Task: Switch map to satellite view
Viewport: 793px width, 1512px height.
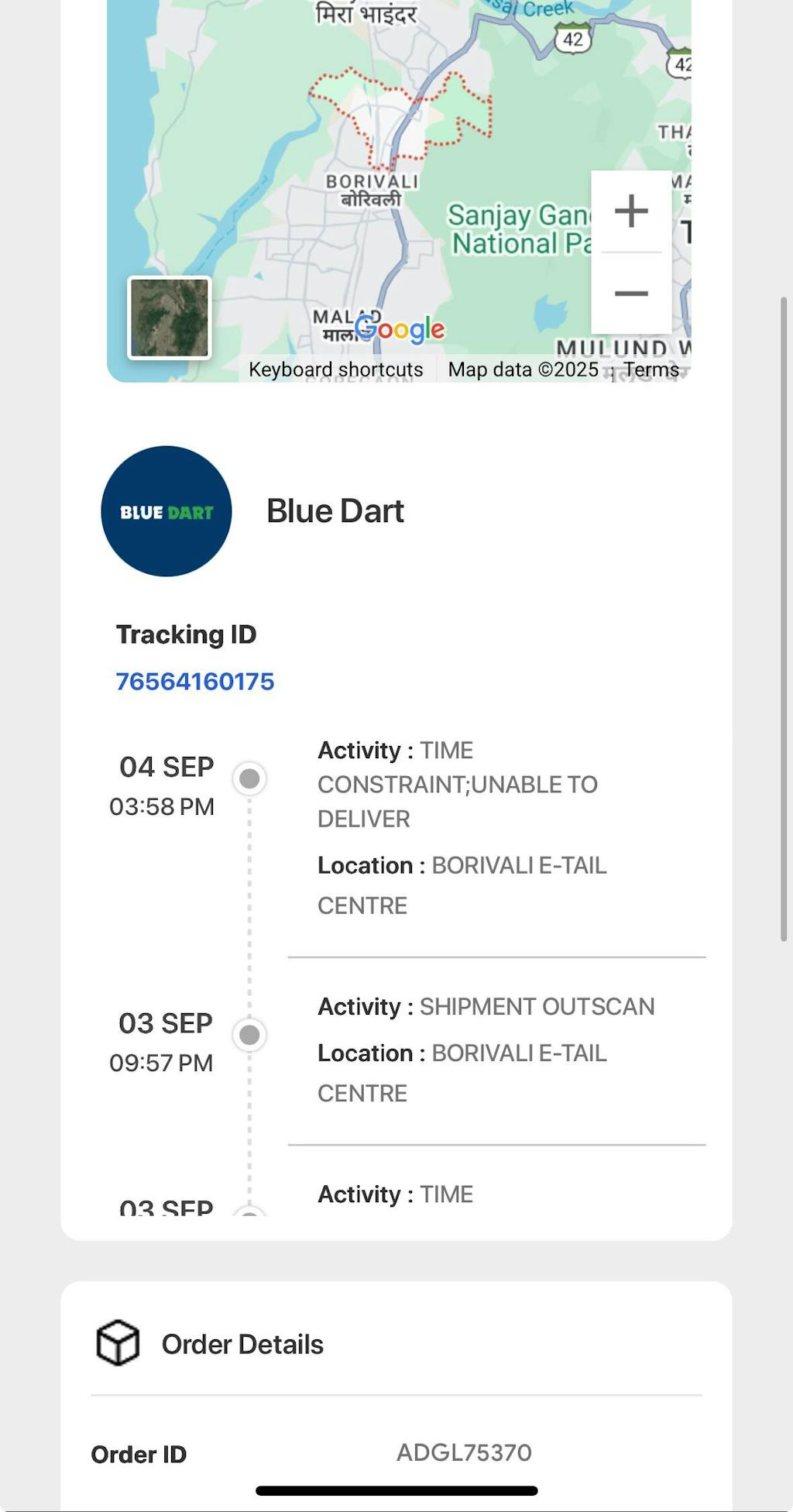Action: coord(170,318)
